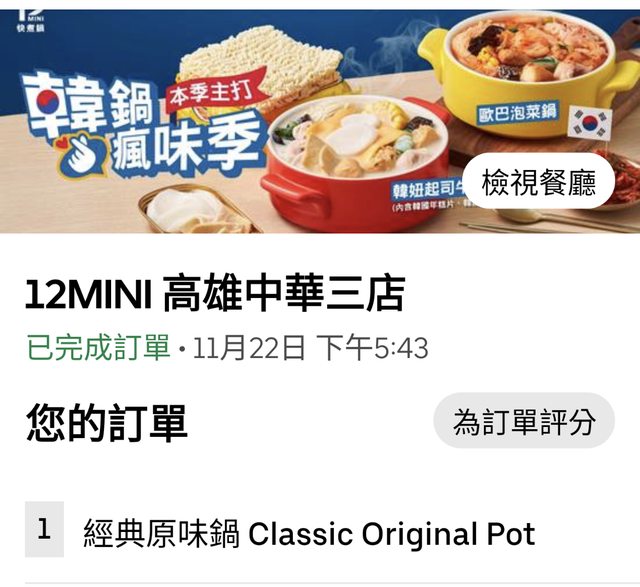Rate the order with 為訂單評分
This screenshot has height=587, width=640.
point(523,421)
